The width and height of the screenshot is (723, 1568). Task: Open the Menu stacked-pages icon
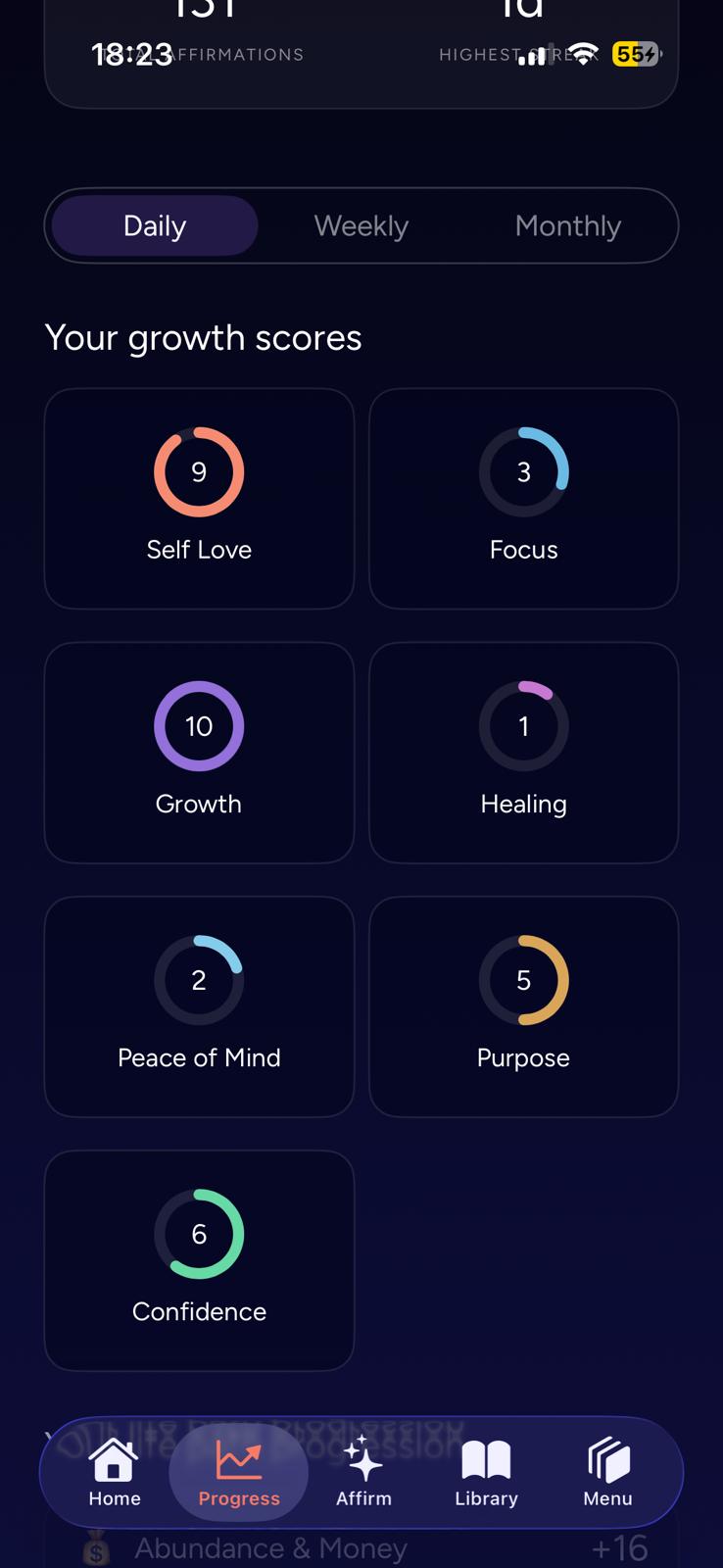click(606, 1465)
